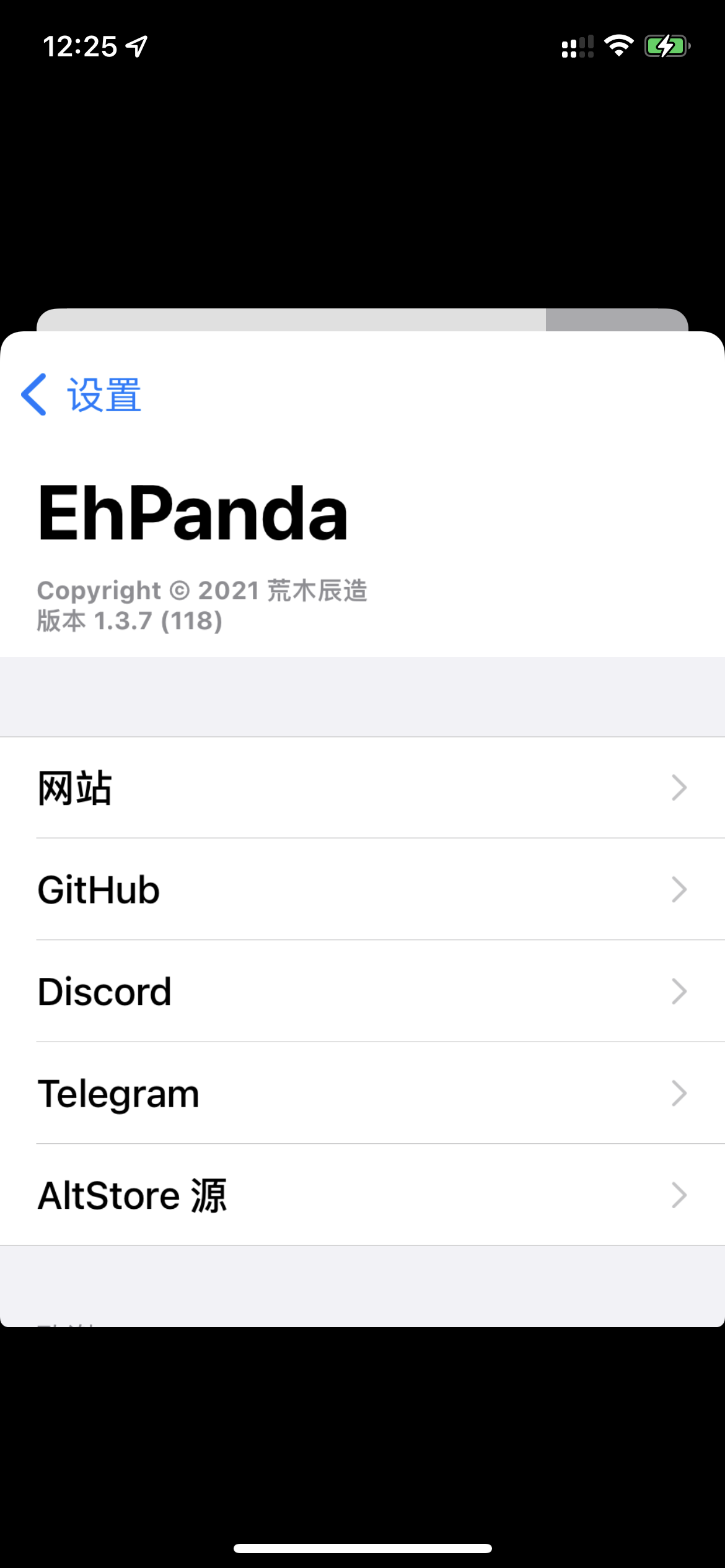Tap the location services arrow icon

tap(135, 46)
